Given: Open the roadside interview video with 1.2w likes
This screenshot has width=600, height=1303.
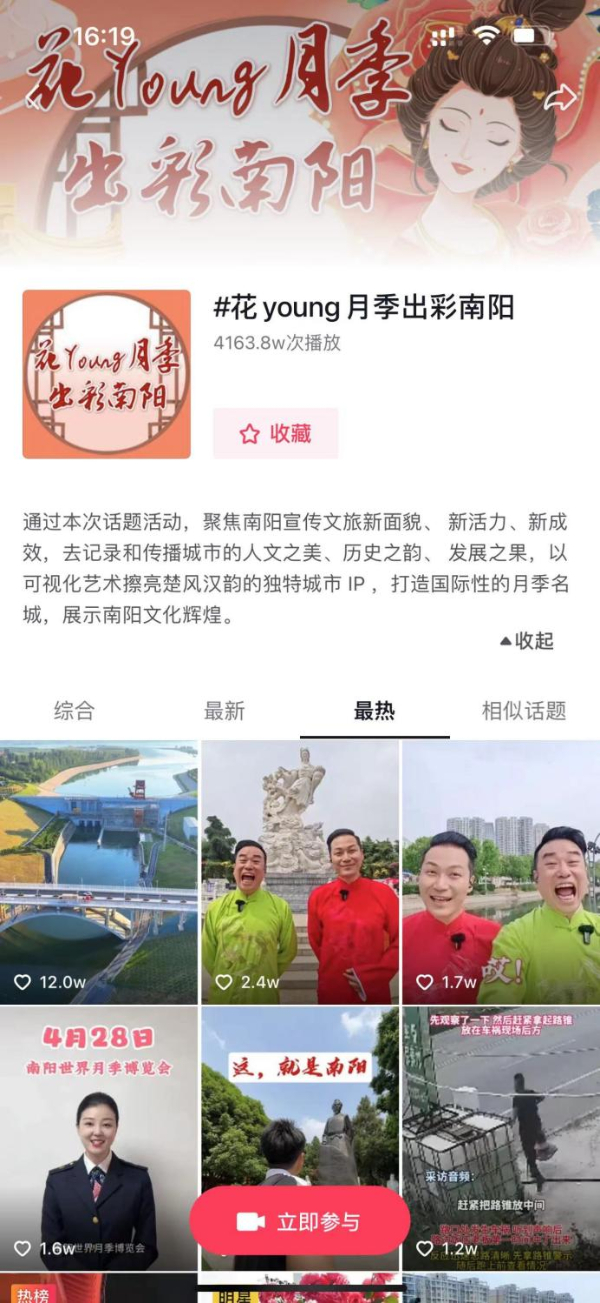Looking at the screenshot, I should 501,1130.
